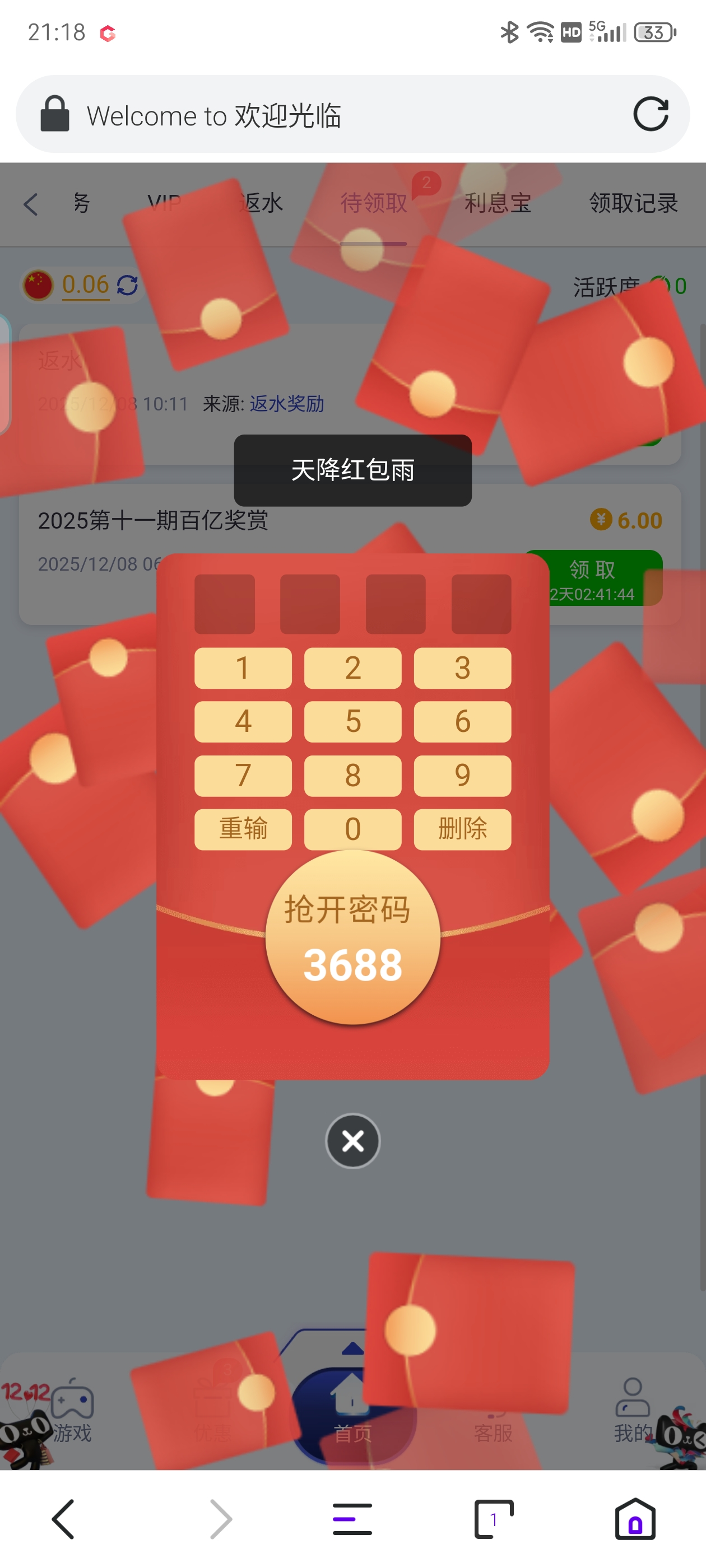
Task: Select digit 4 on the keypad
Action: coord(243,721)
